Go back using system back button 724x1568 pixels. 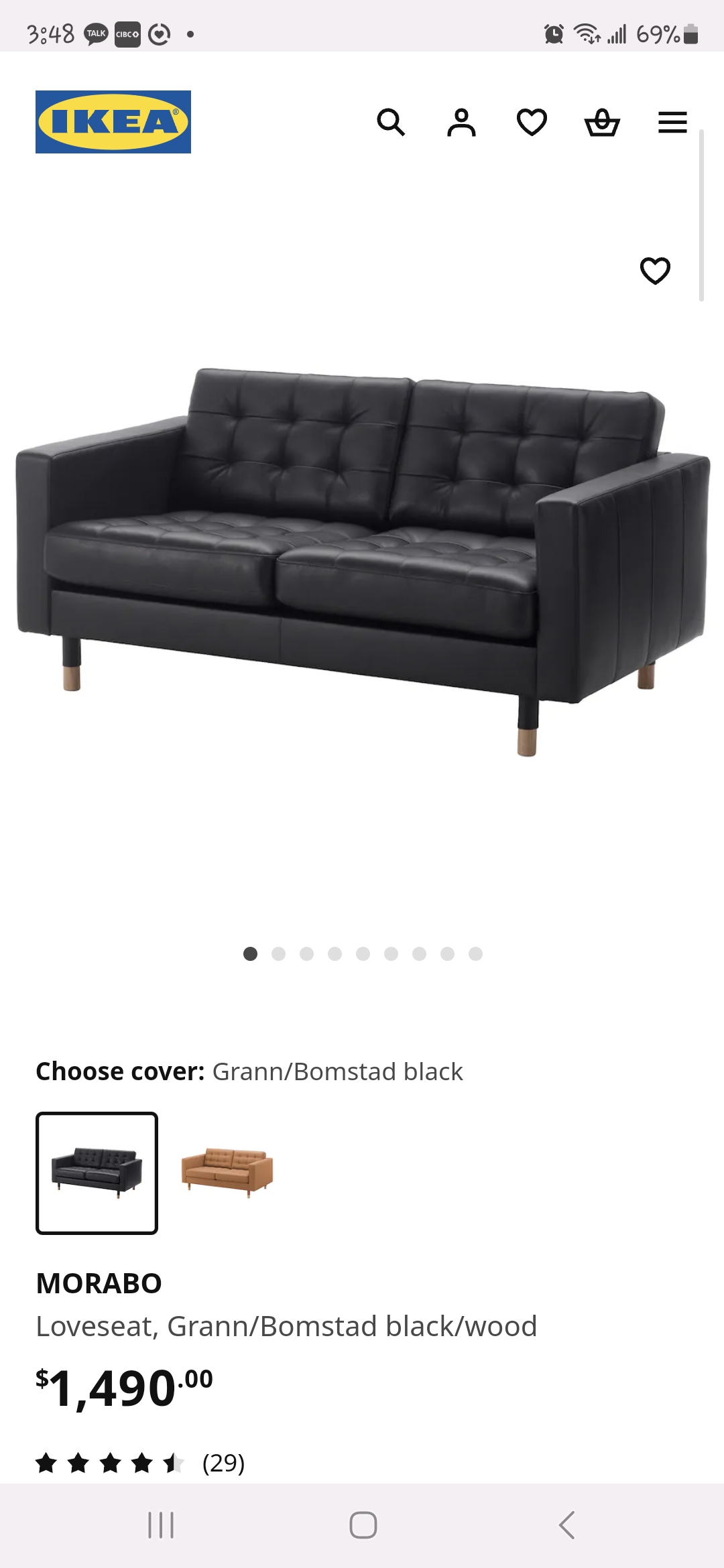coord(566,1525)
